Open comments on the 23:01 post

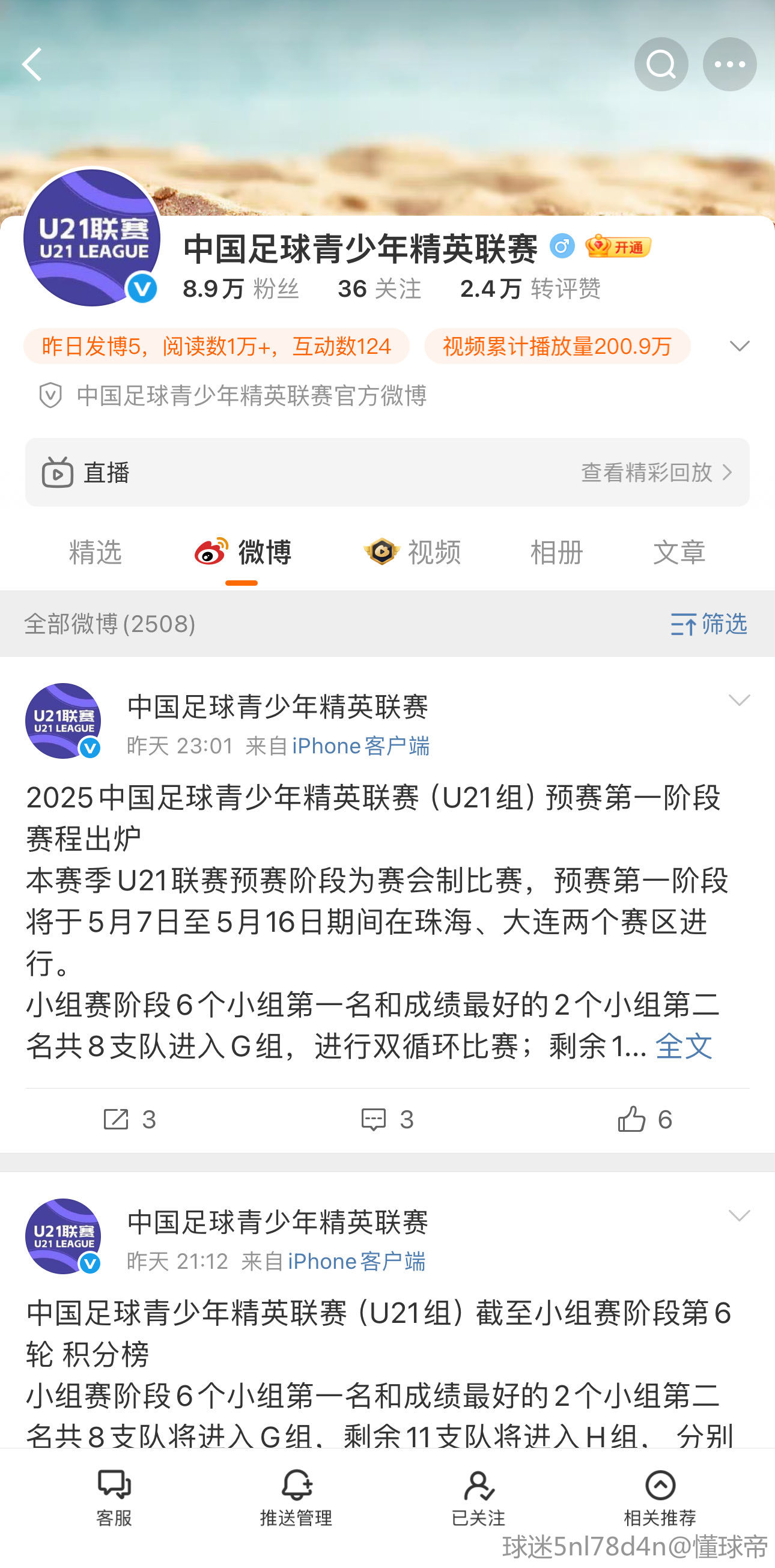(387, 1119)
